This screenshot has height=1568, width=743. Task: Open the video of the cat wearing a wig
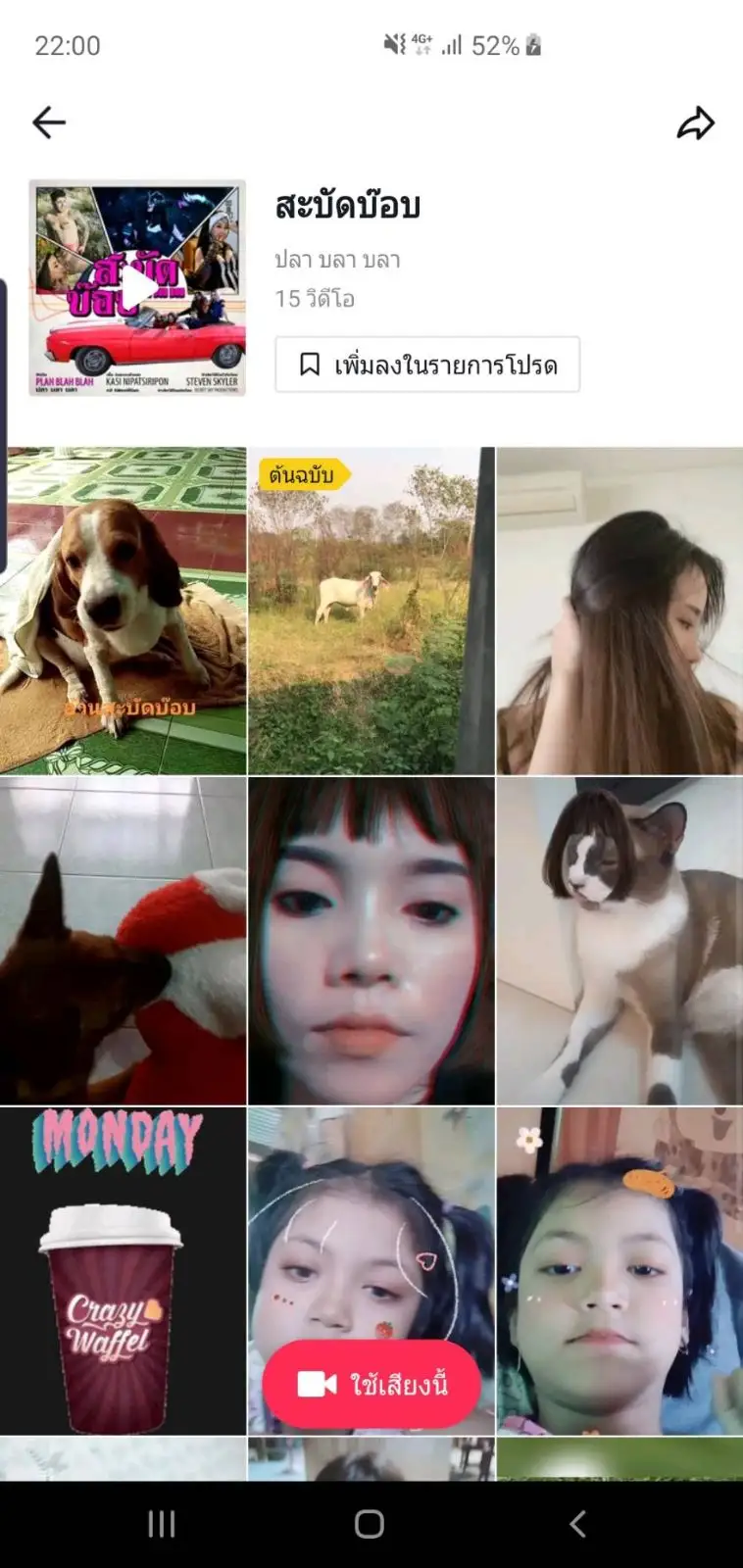click(619, 941)
